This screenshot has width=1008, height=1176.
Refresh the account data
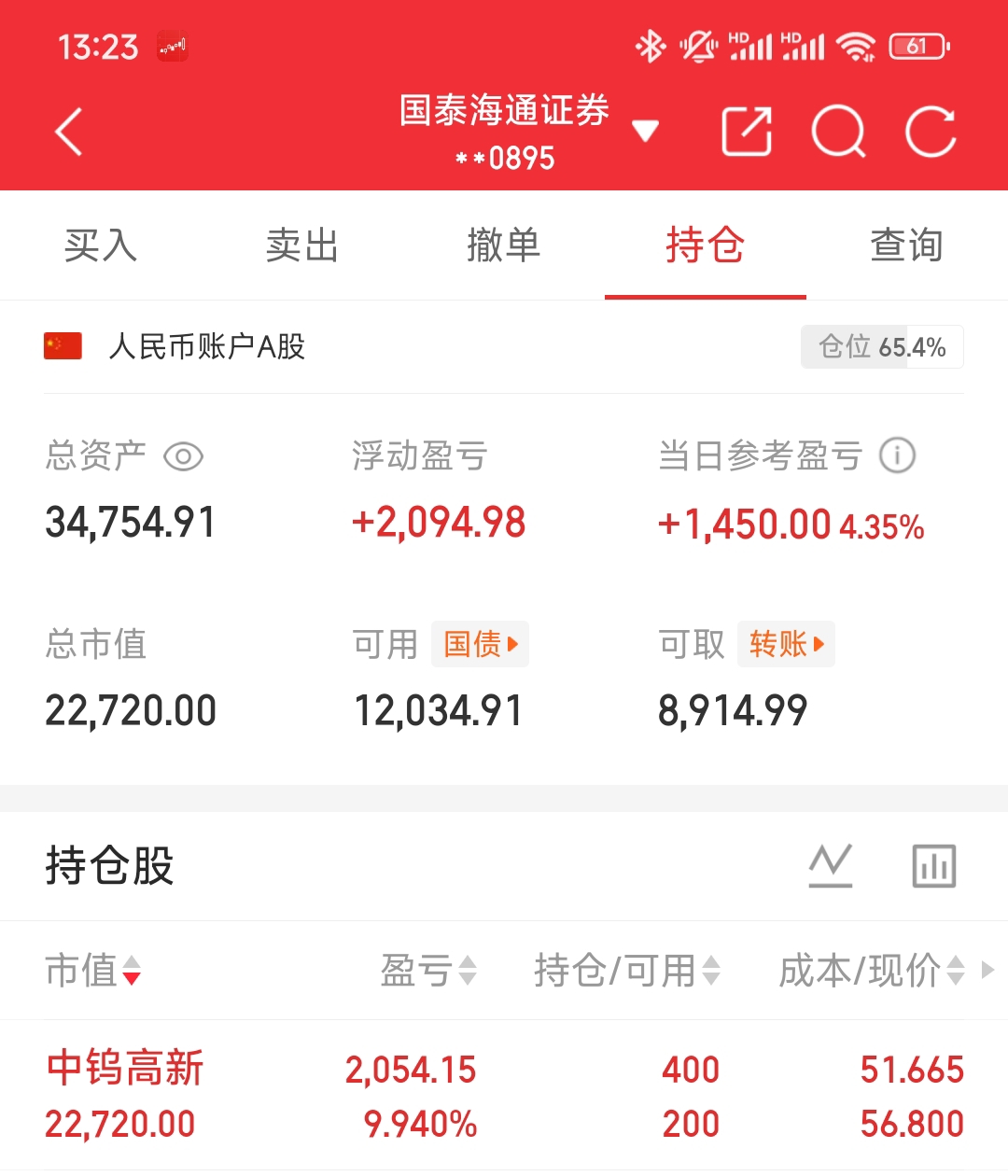click(x=931, y=132)
